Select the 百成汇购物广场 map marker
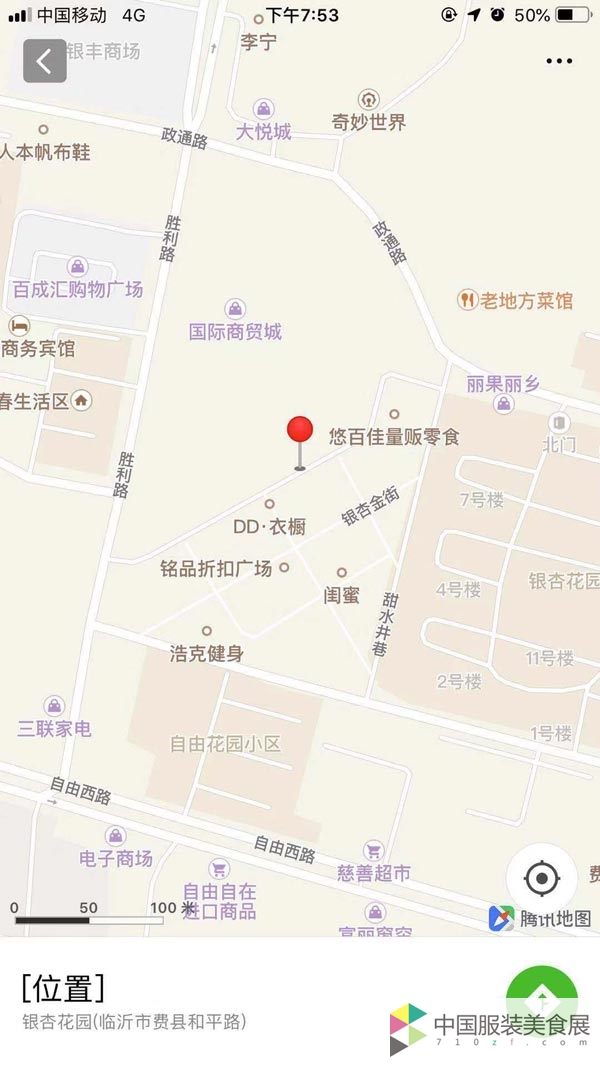 point(77,268)
